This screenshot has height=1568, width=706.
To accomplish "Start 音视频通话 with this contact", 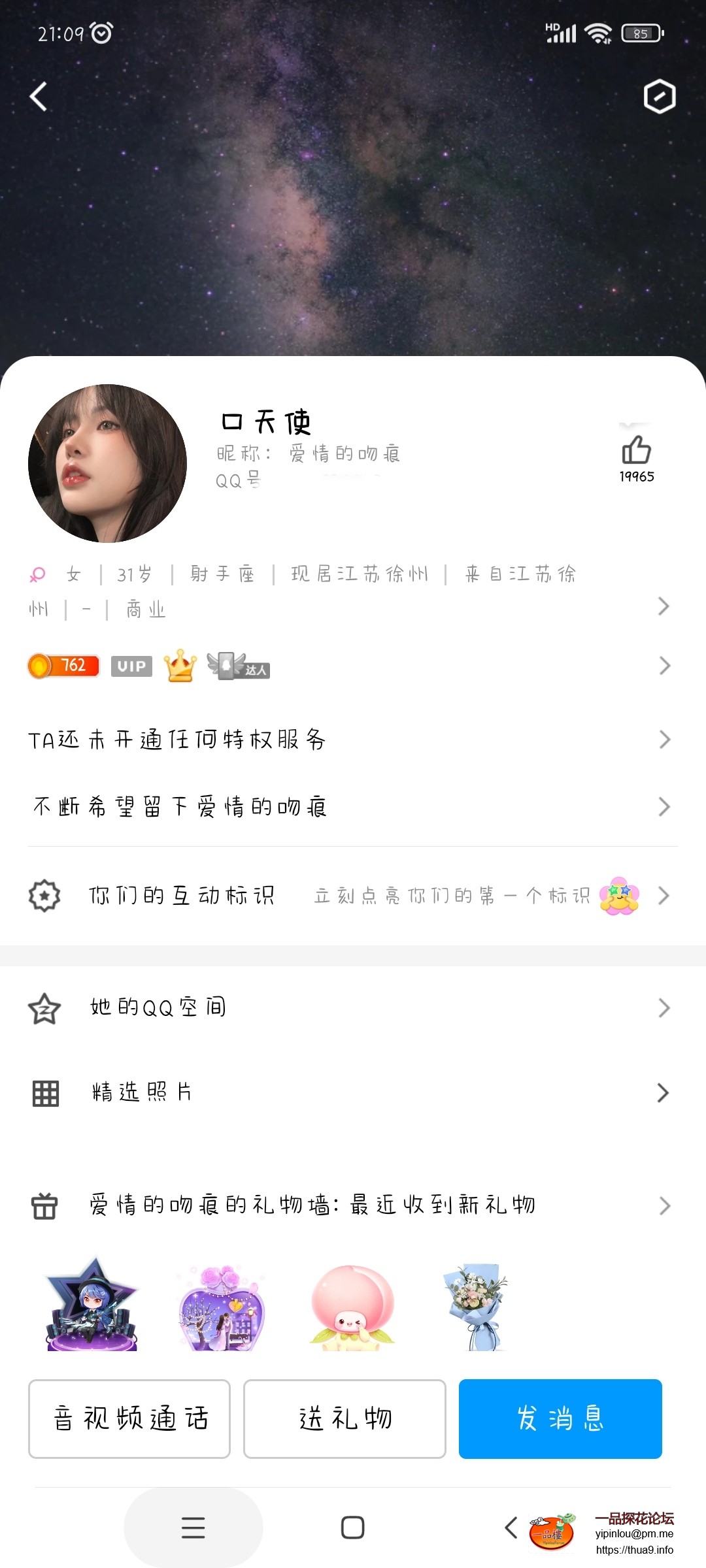I will 129,1418.
